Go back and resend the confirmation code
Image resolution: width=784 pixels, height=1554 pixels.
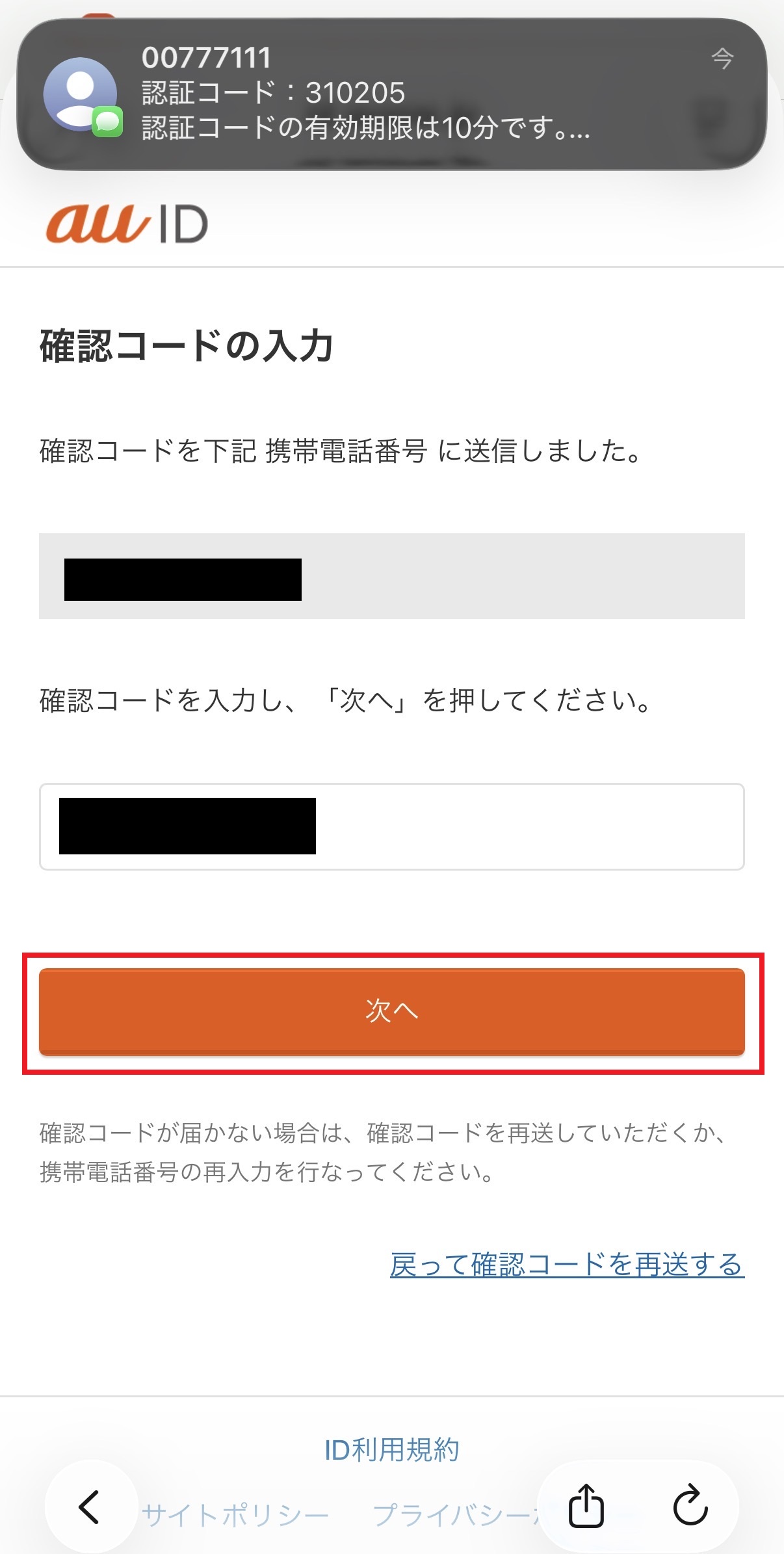[567, 1265]
